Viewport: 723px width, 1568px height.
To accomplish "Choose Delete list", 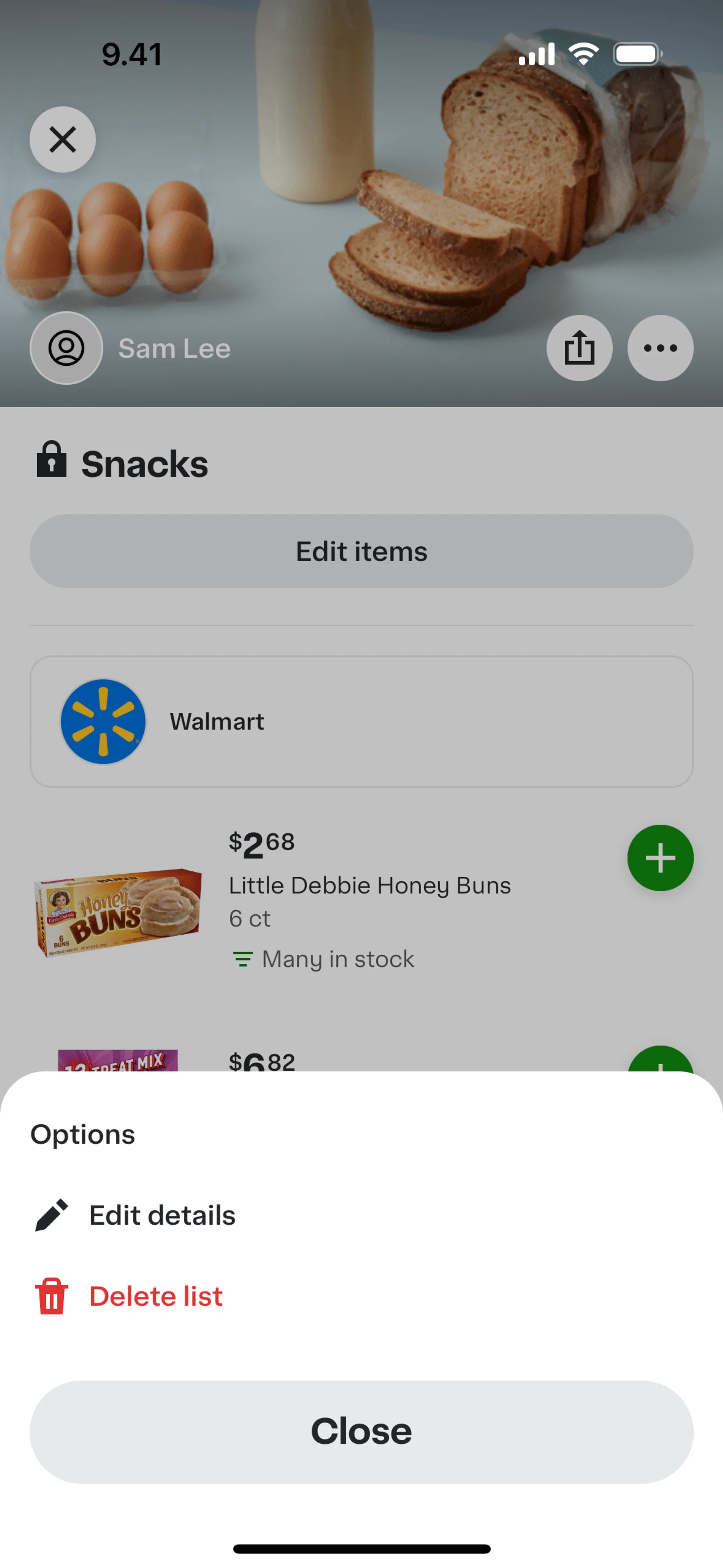I will click(x=155, y=1296).
